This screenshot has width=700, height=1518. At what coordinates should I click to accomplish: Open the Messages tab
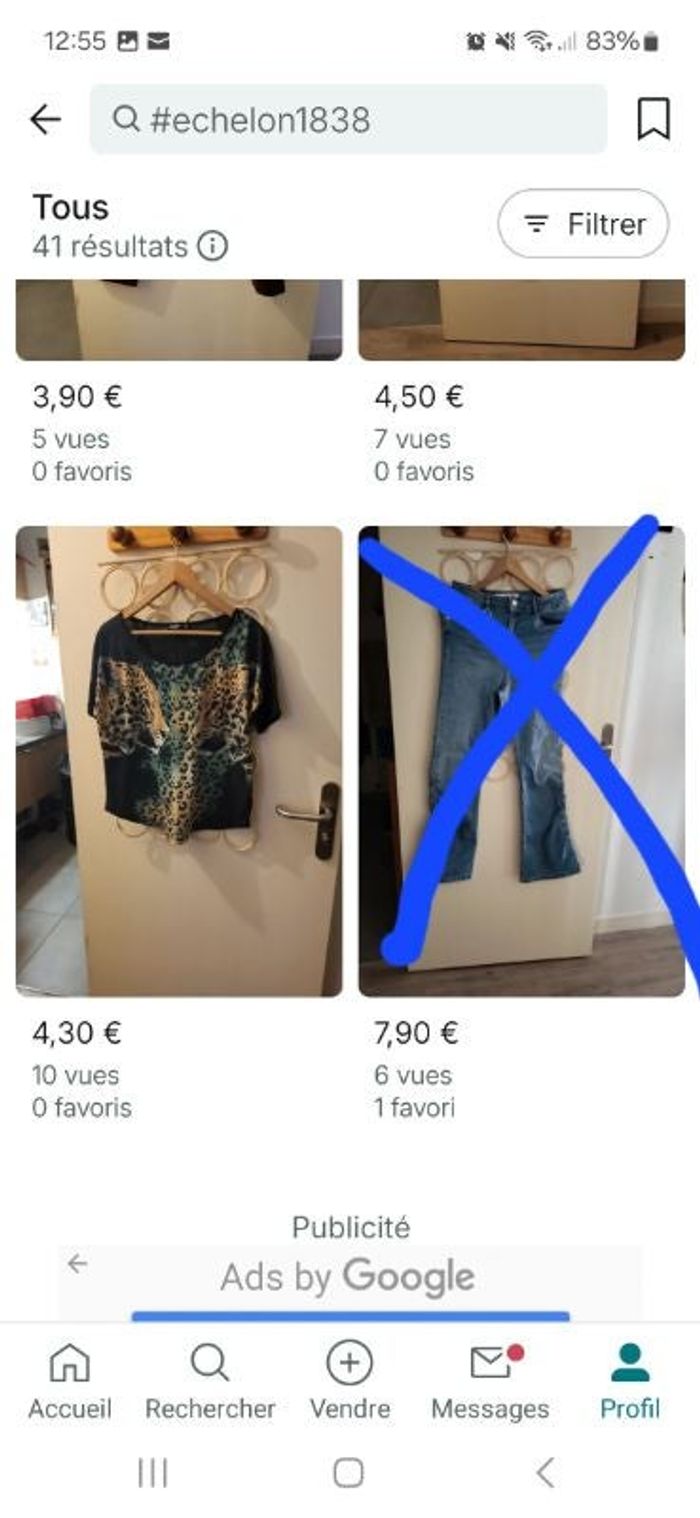[490, 1381]
